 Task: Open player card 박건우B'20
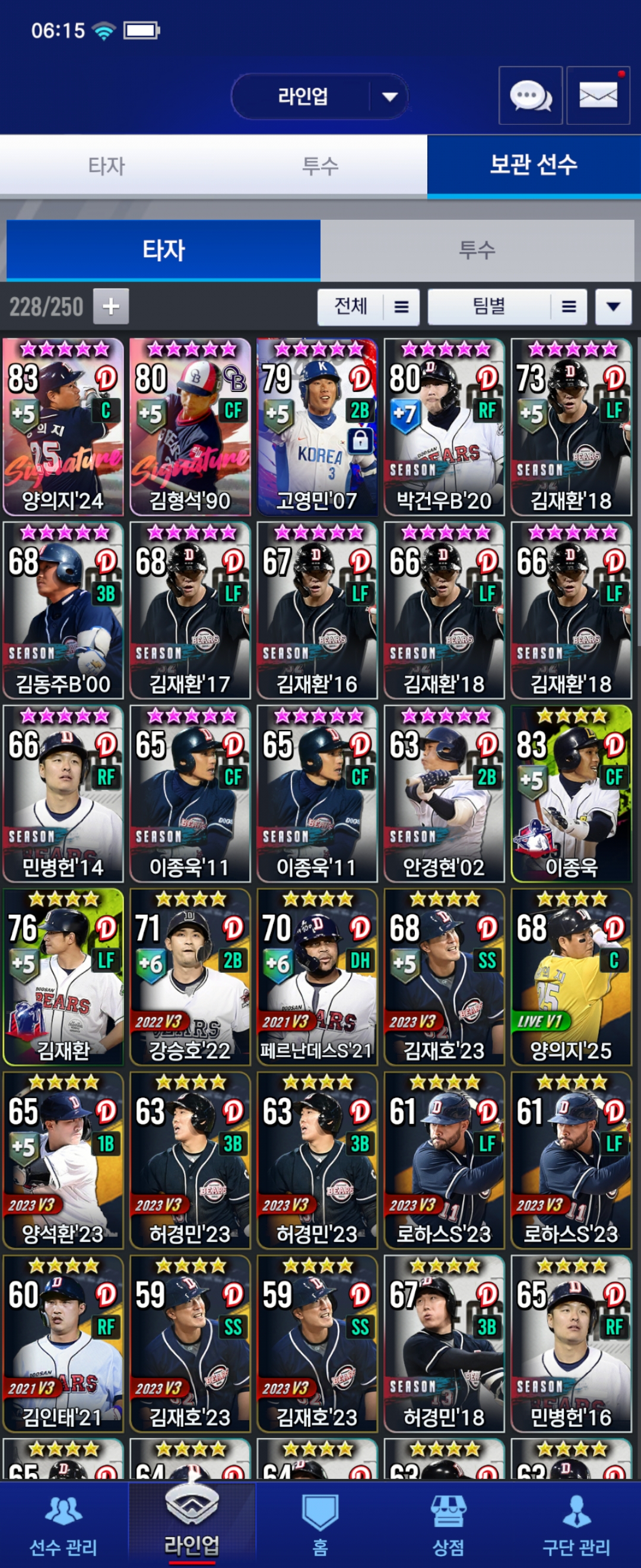tap(444, 426)
